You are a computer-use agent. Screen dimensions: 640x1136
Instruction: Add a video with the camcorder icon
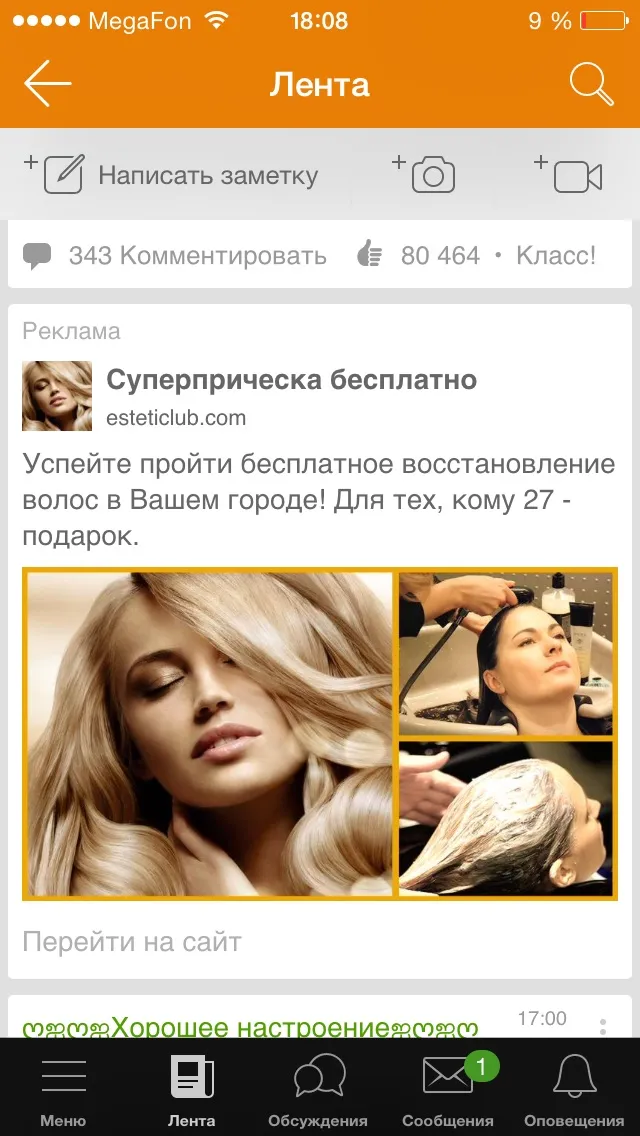[x=568, y=175]
